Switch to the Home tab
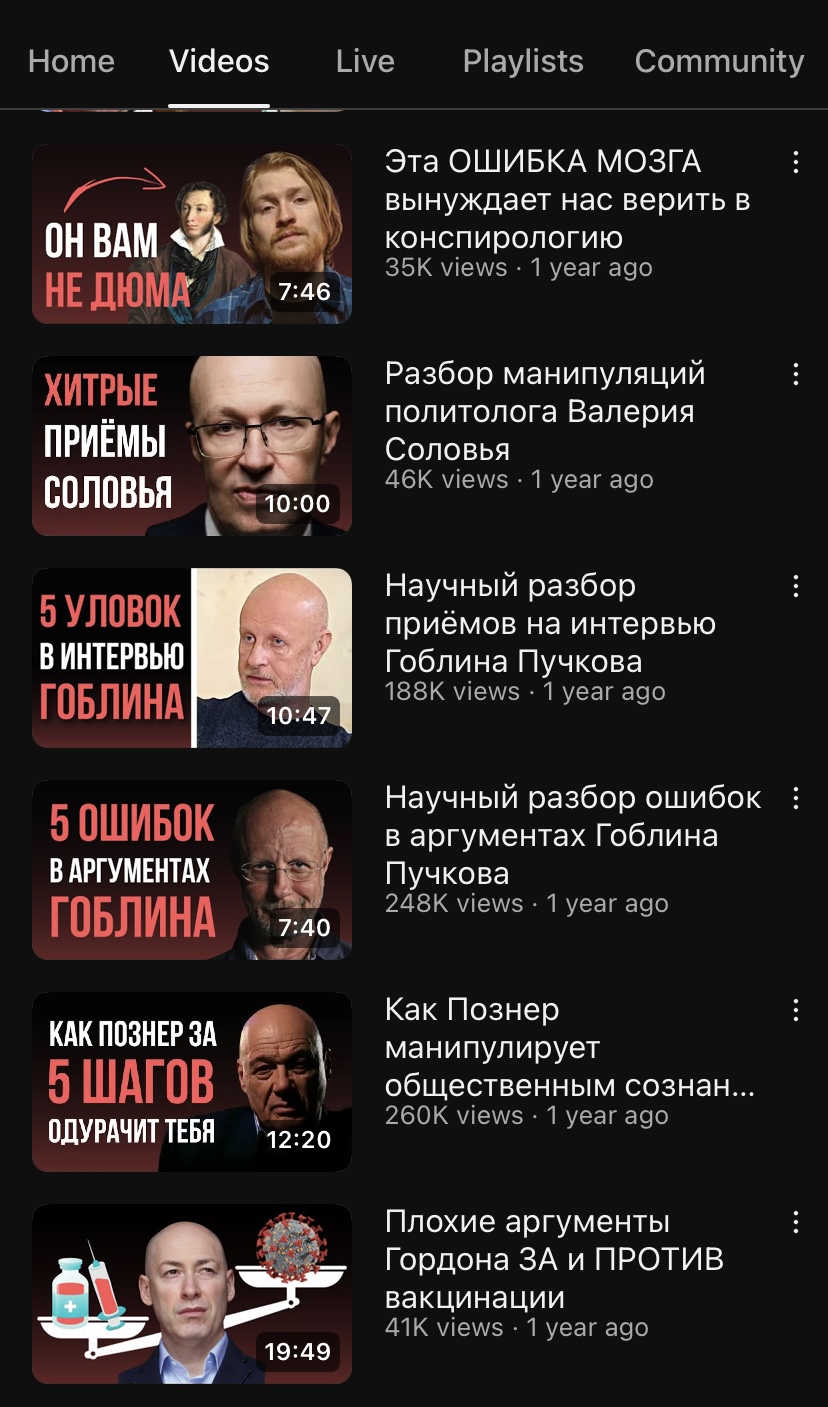Viewport: 828px width, 1407px height. pyautogui.click(x=71, y=61)
